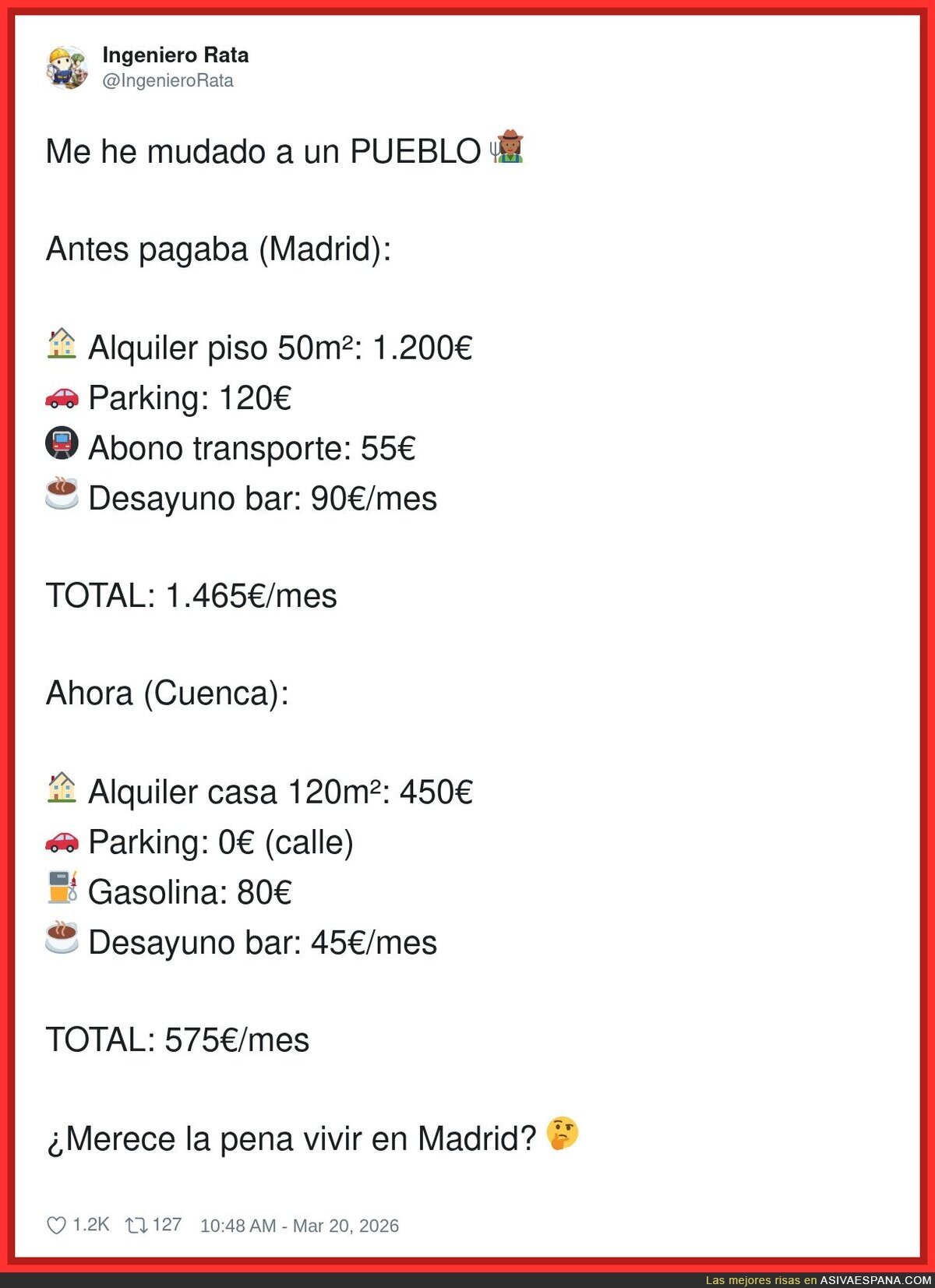Retweet the post via the retweet icon
This screenshot has width=935, height=1288.
coord(135,1224)
